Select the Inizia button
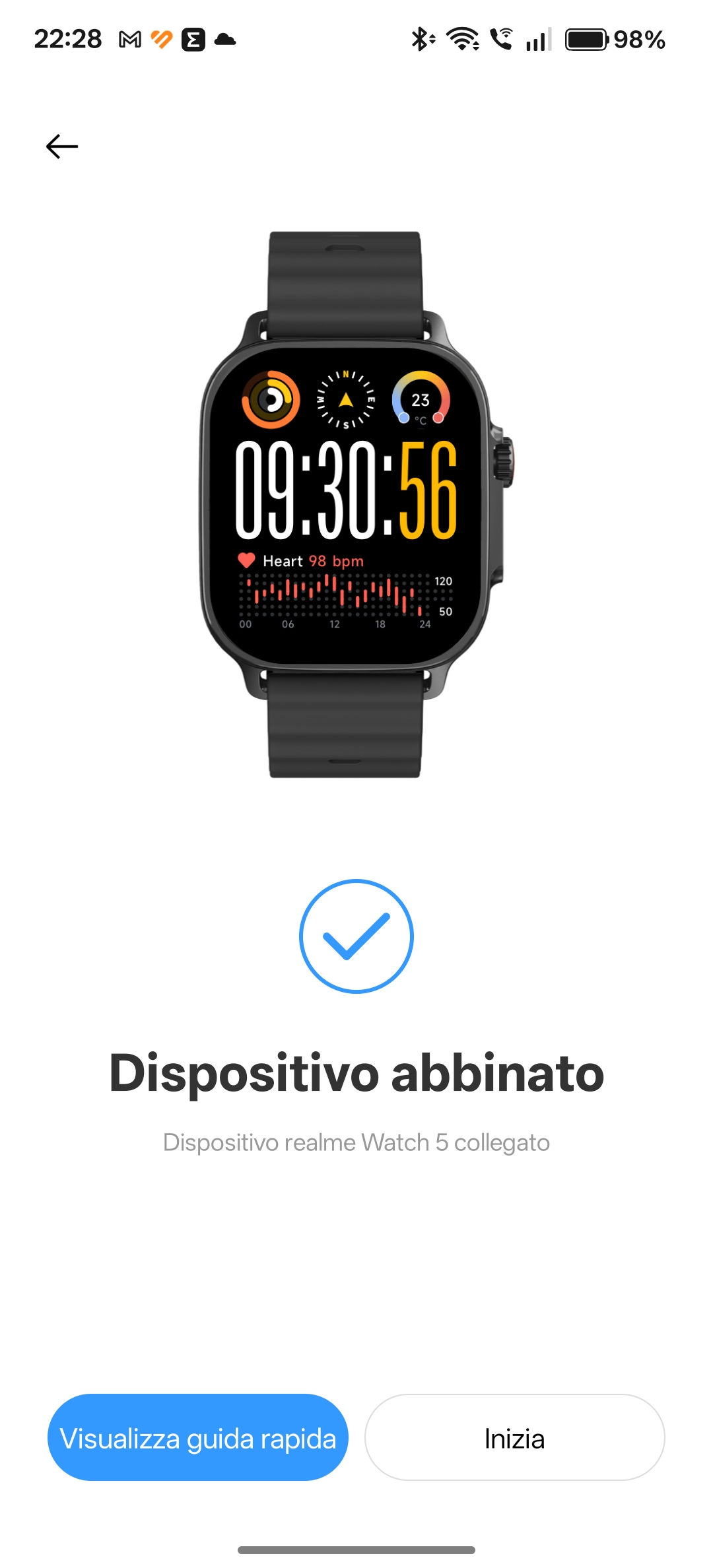The height and width of the screenshot is (1568, 713). coord(514,1439)
